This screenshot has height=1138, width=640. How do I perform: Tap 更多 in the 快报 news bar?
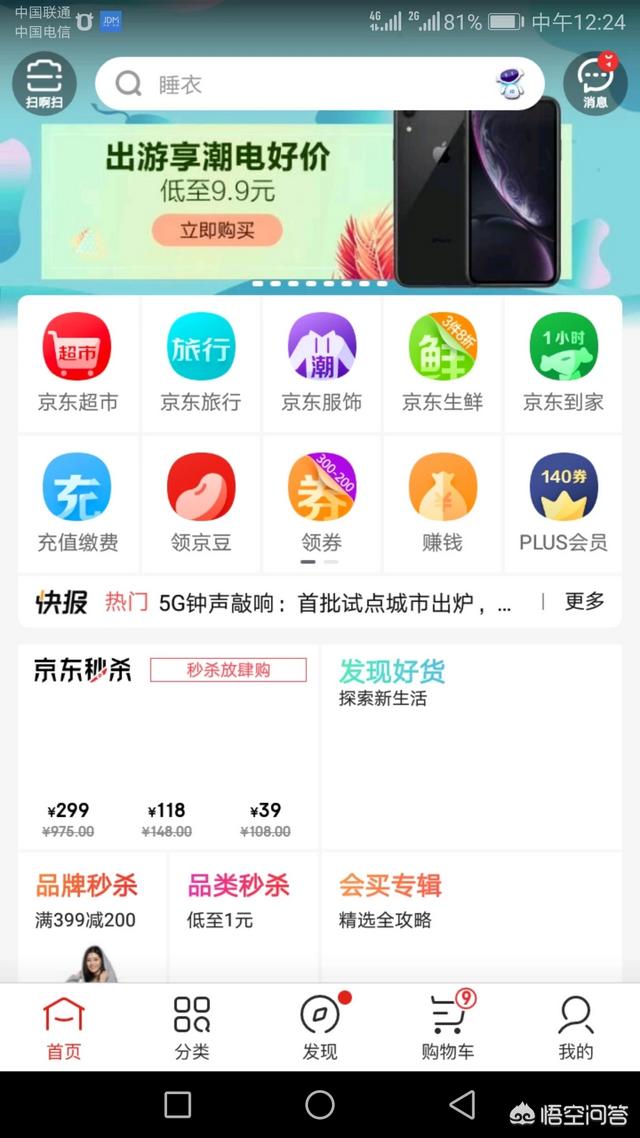click(x=584, y=601)
